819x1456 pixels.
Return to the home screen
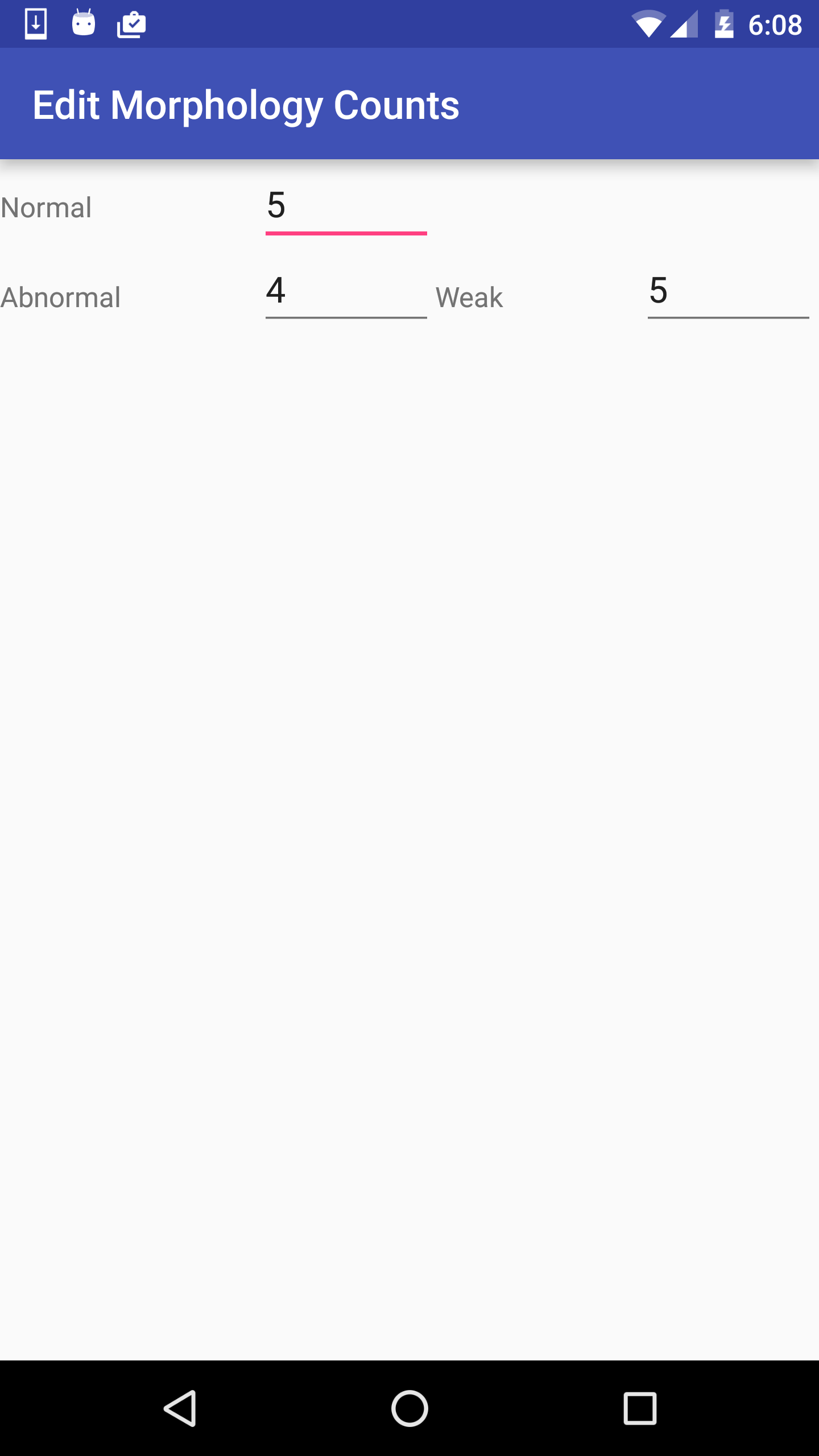click(409, 1408)
